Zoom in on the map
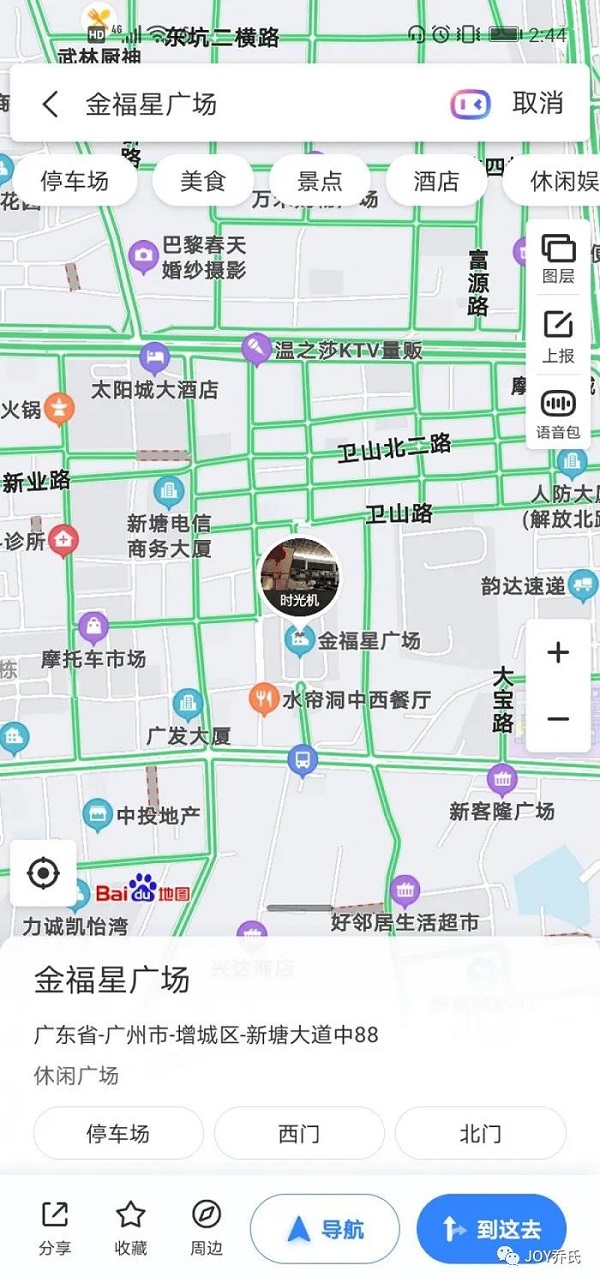 [x=558, y=653]
